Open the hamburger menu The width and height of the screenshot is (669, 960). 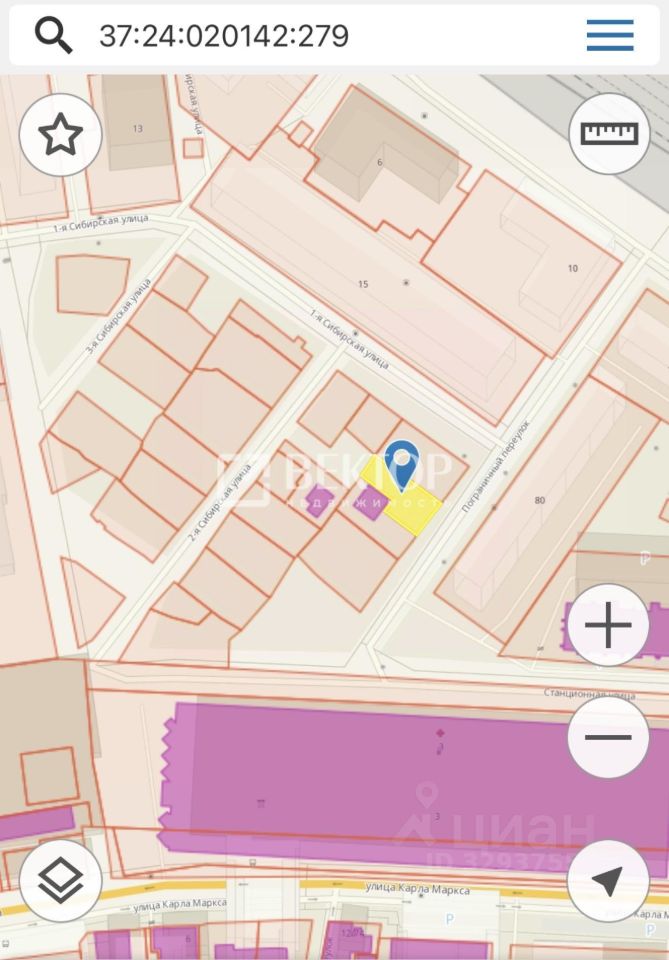click(x=609, y=36)
